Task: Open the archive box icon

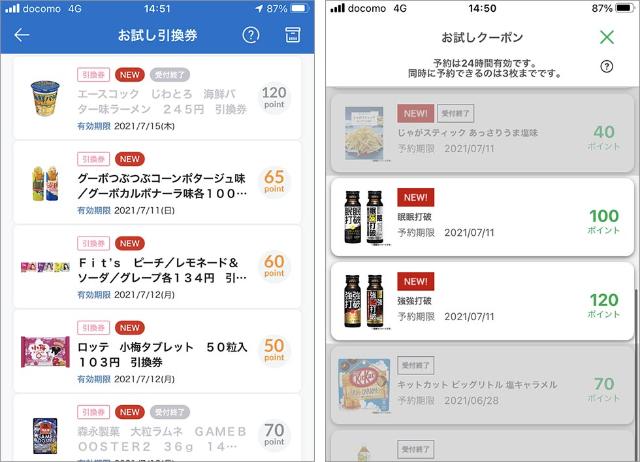Action: pyautogui.click(x=292, y=35)
